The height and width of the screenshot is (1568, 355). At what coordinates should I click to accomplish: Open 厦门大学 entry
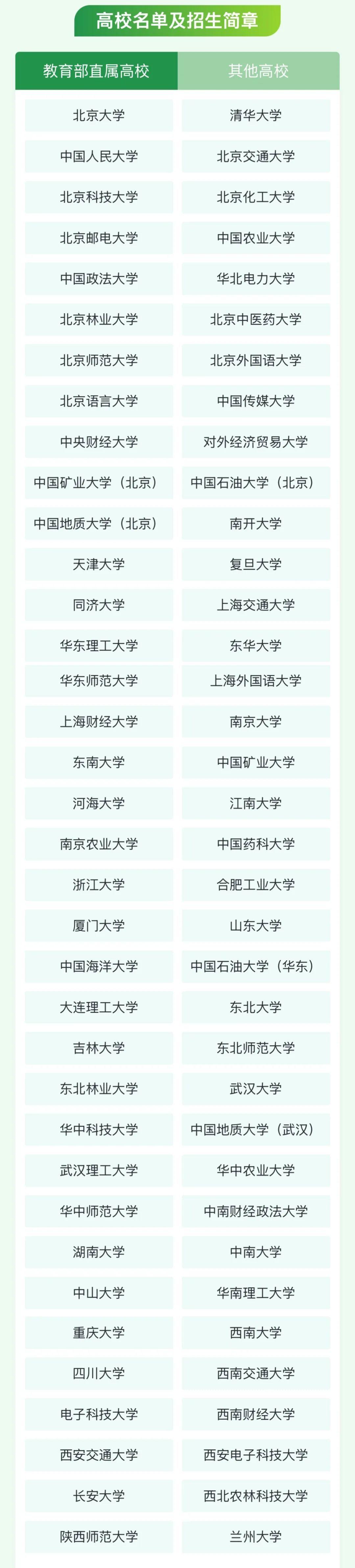coord(99,925)
